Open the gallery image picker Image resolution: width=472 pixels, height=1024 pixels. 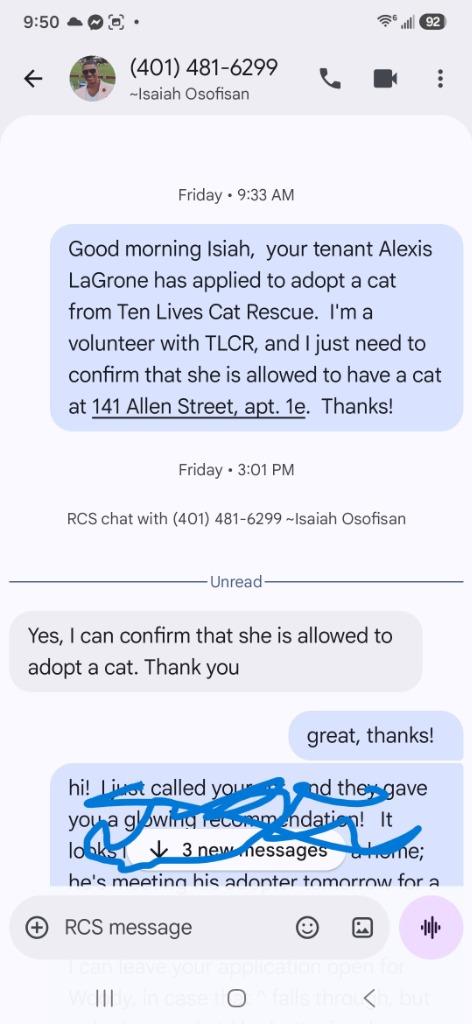tap(362, 927)
